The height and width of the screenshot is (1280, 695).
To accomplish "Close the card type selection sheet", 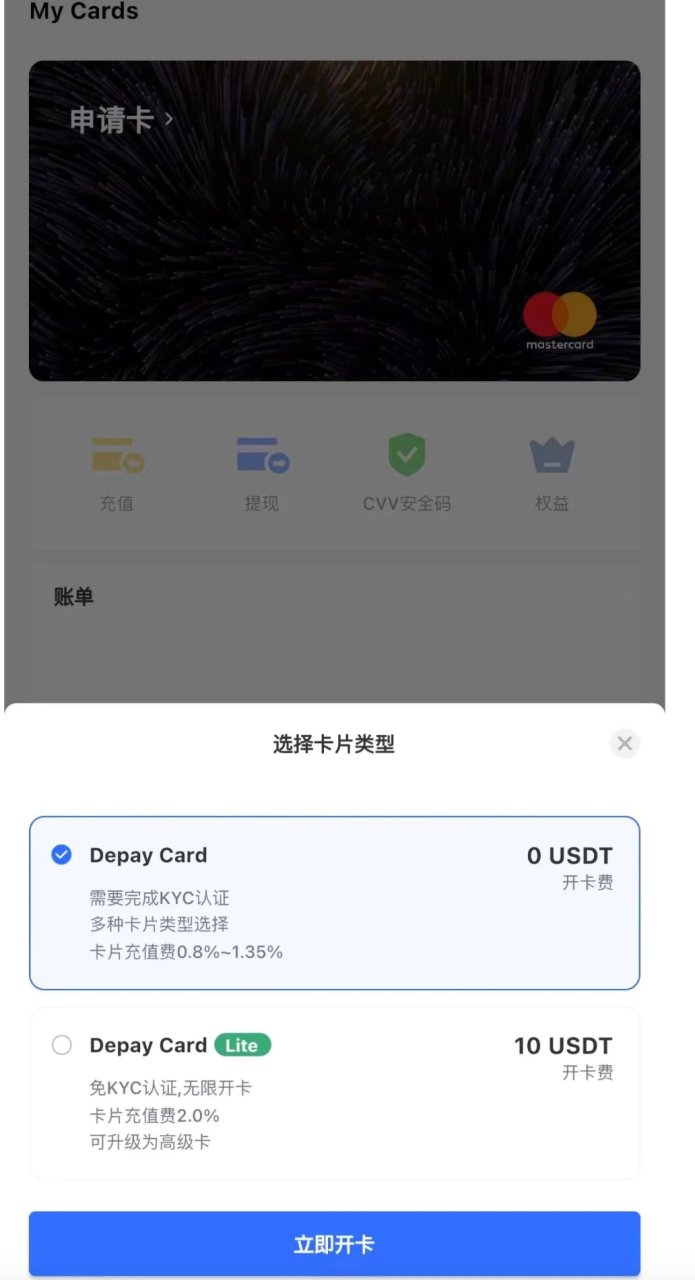I will coord(625,743).
